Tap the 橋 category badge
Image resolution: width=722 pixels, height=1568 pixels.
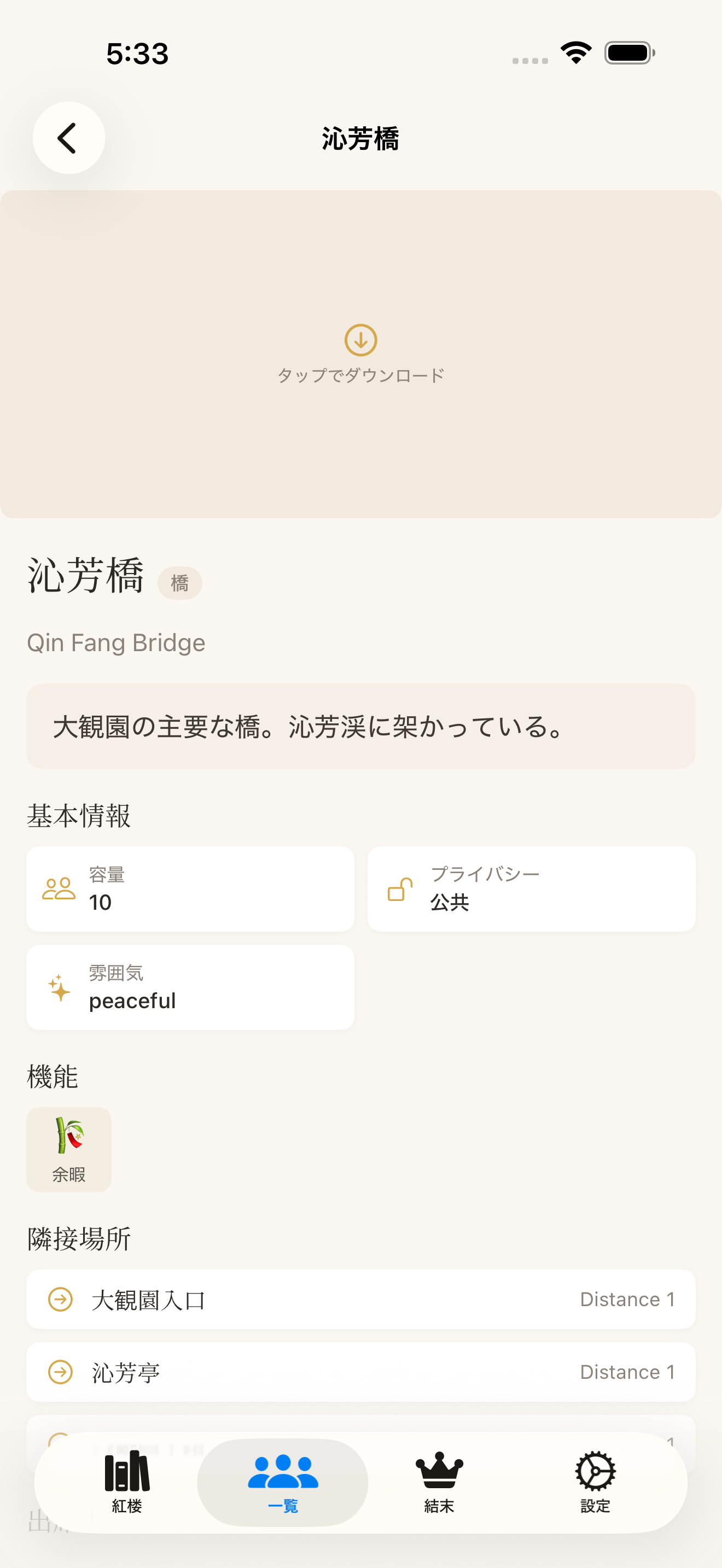tap(180, 582)
